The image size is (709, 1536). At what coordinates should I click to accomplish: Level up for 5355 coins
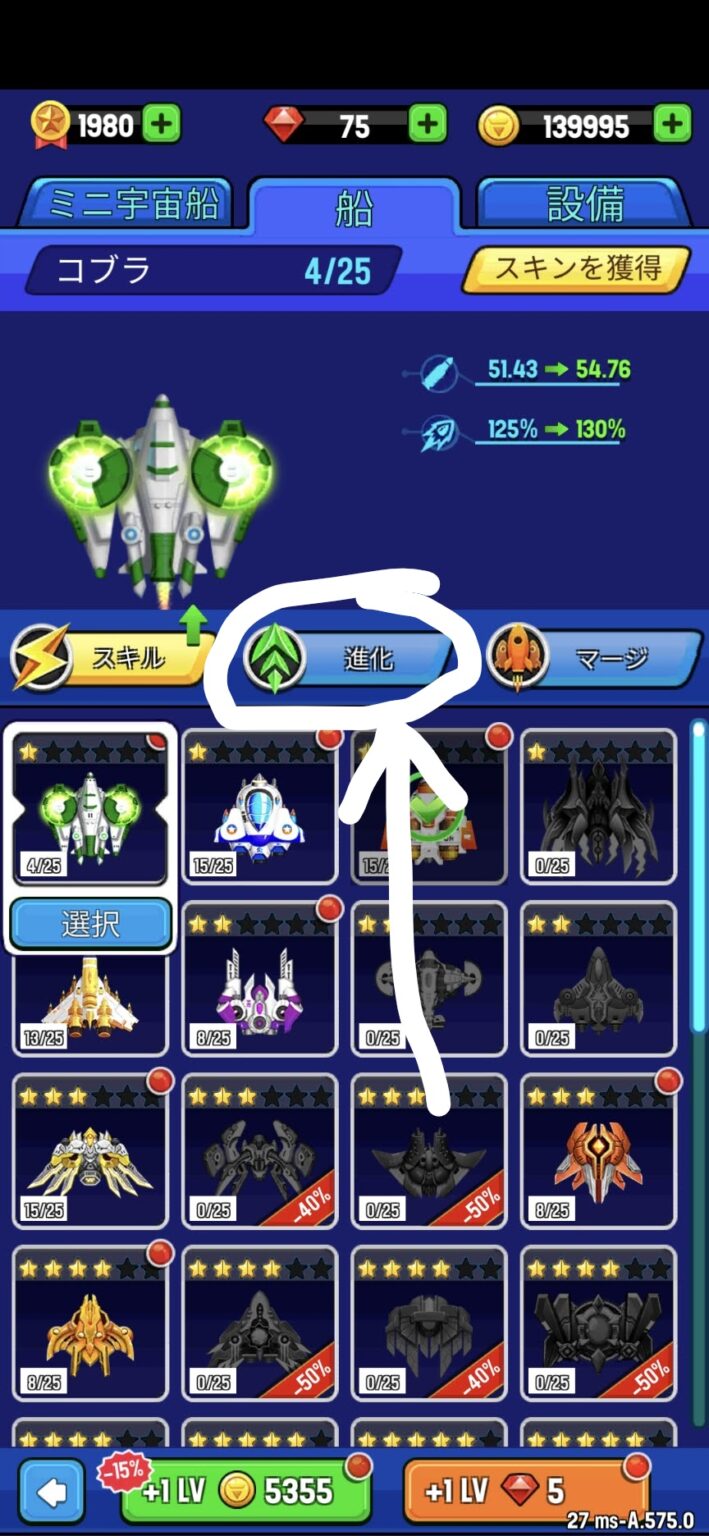(x=245, y=1490)
